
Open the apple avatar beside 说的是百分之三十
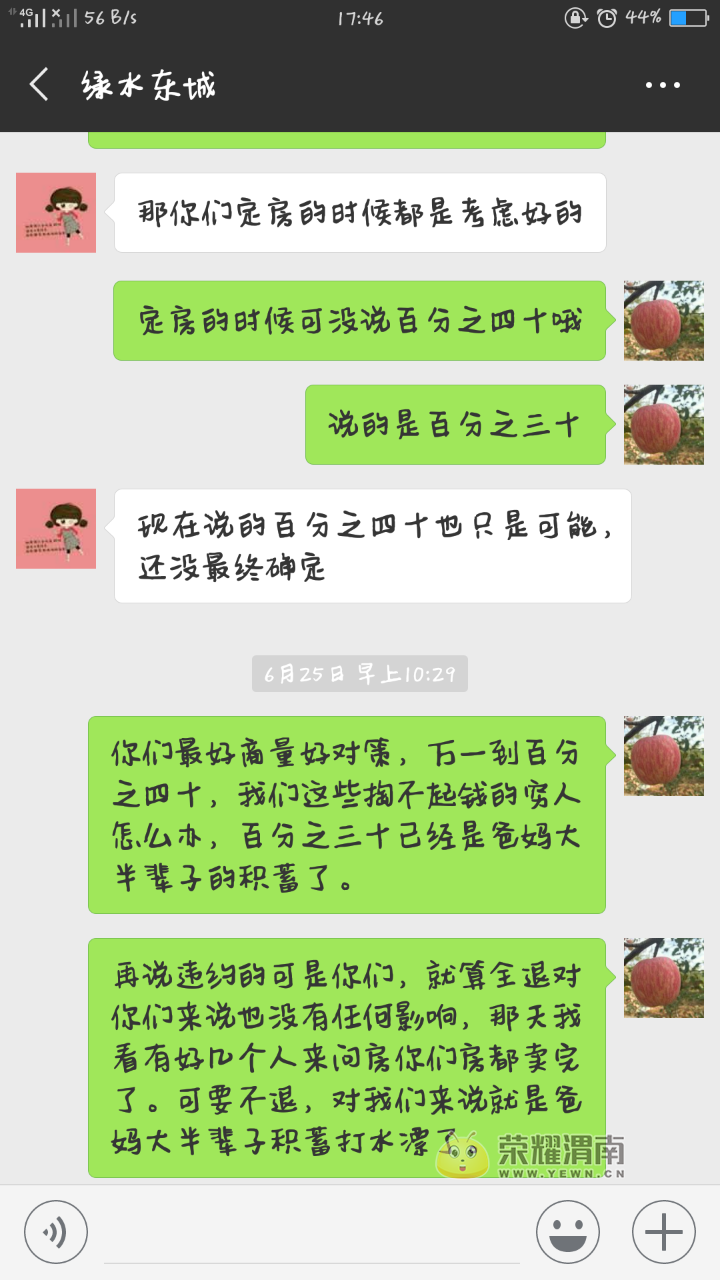coord(664,424)
